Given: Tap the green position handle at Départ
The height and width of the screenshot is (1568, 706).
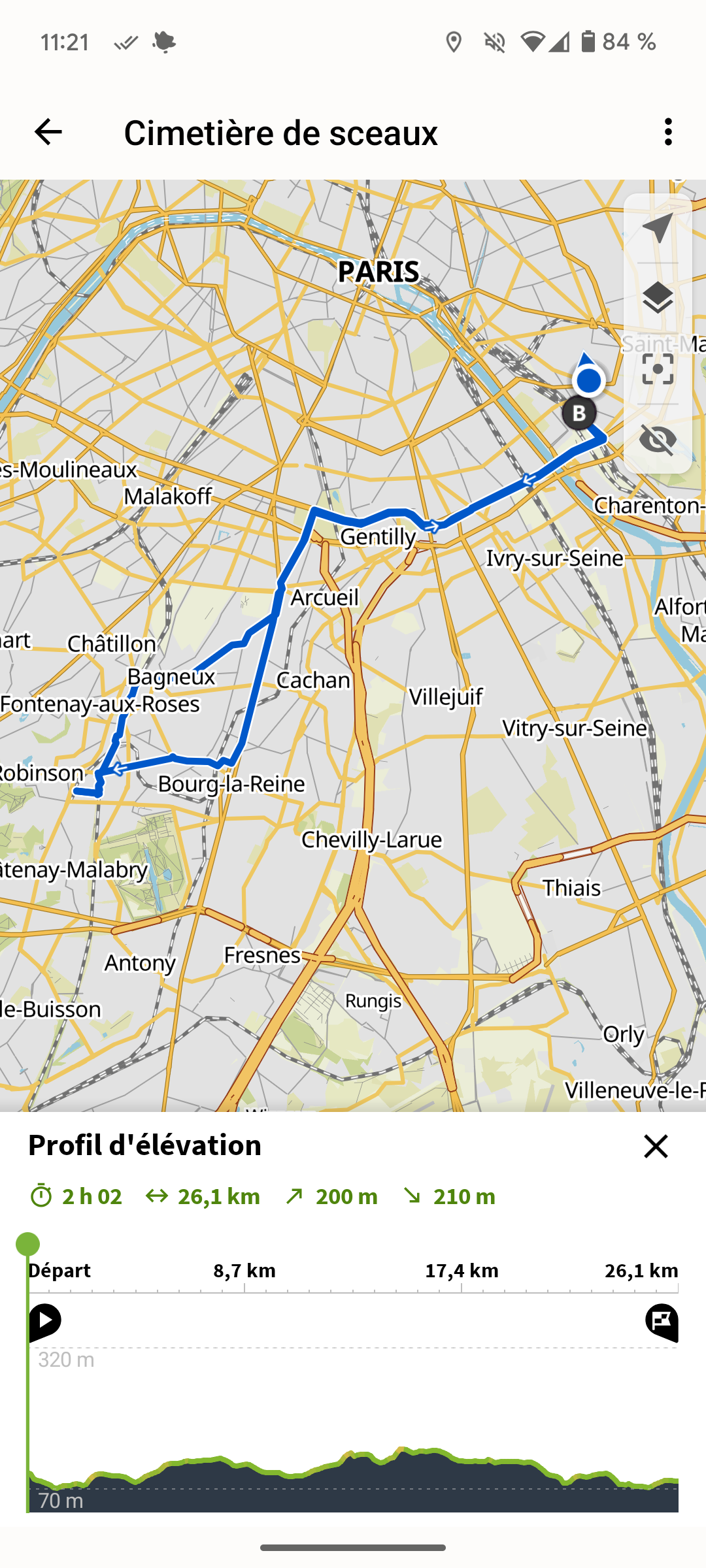Looking at the screenshot, I should 28,1244.
